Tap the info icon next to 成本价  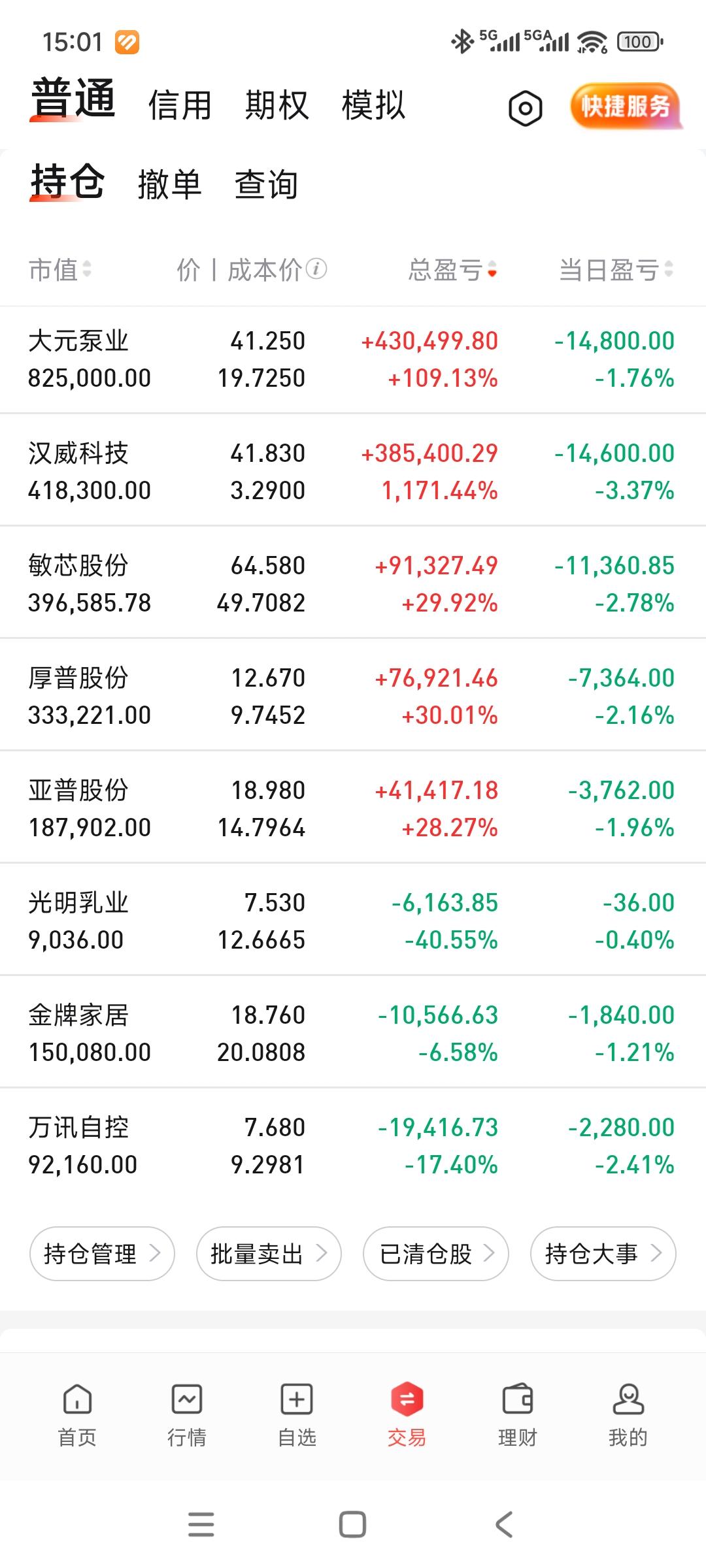coord(316,270)
